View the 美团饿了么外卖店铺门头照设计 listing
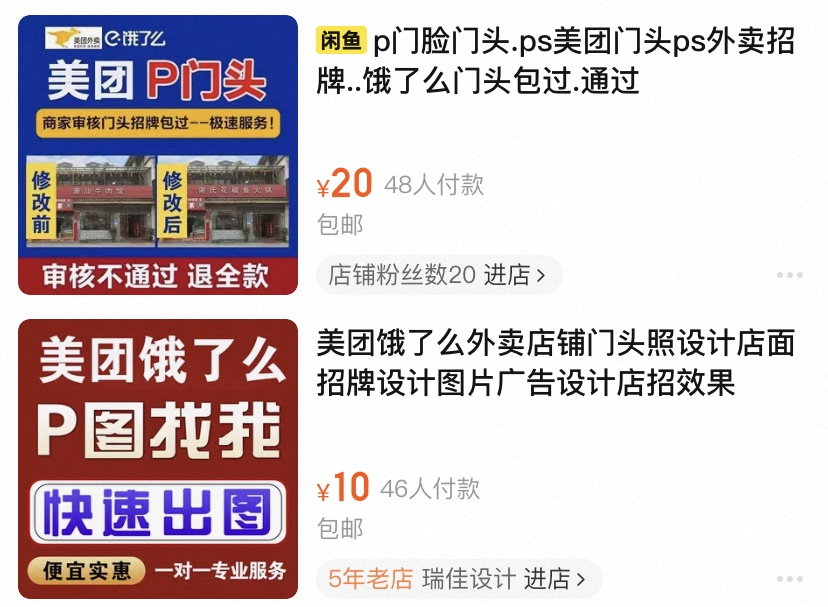828x607 pixels. tap(555, 363)
